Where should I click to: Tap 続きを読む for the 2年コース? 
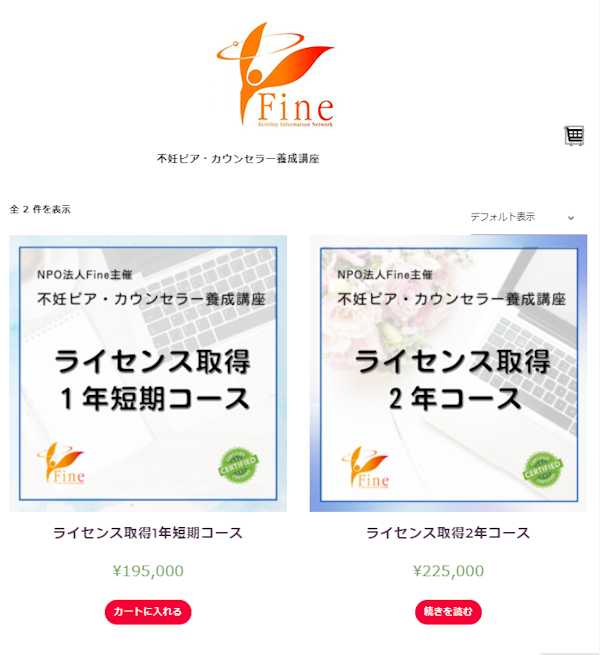pos(448,612)
